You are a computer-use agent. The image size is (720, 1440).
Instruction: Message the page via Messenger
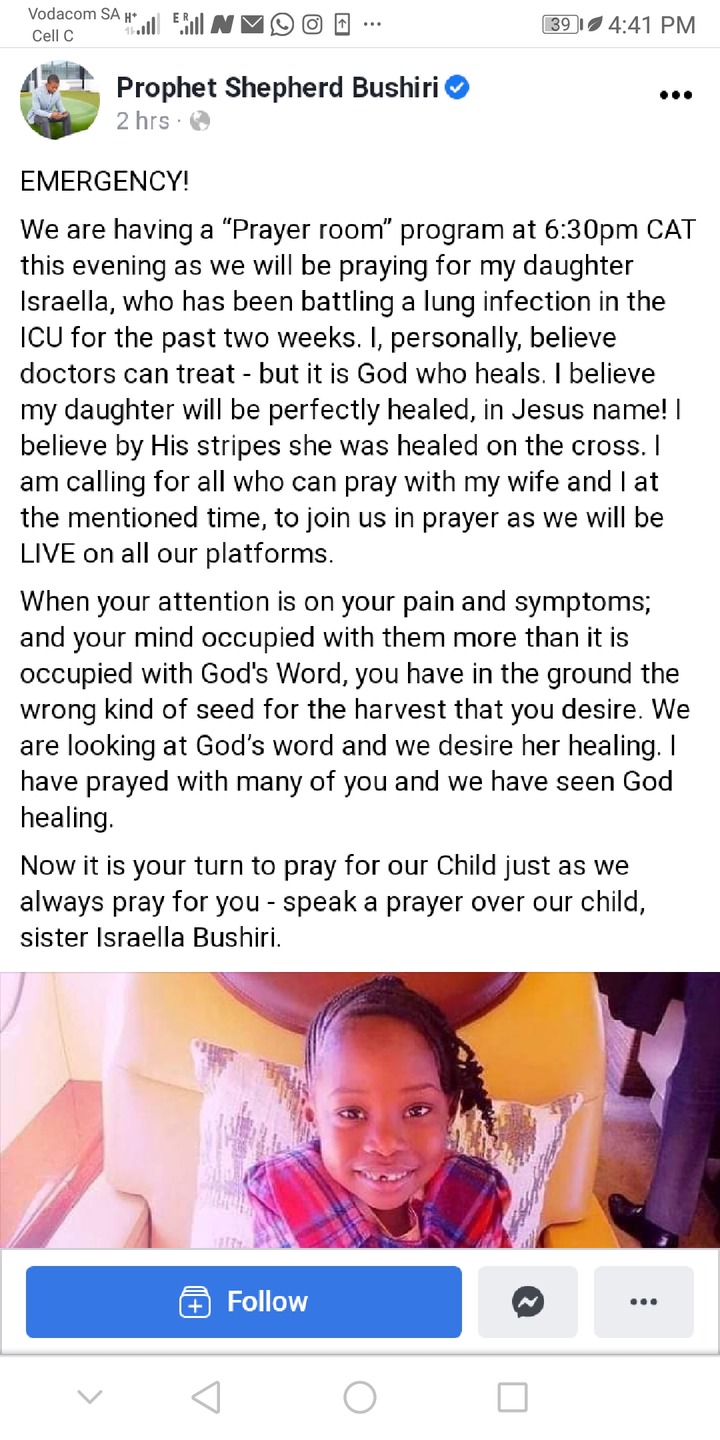[x=528, y=1301]
